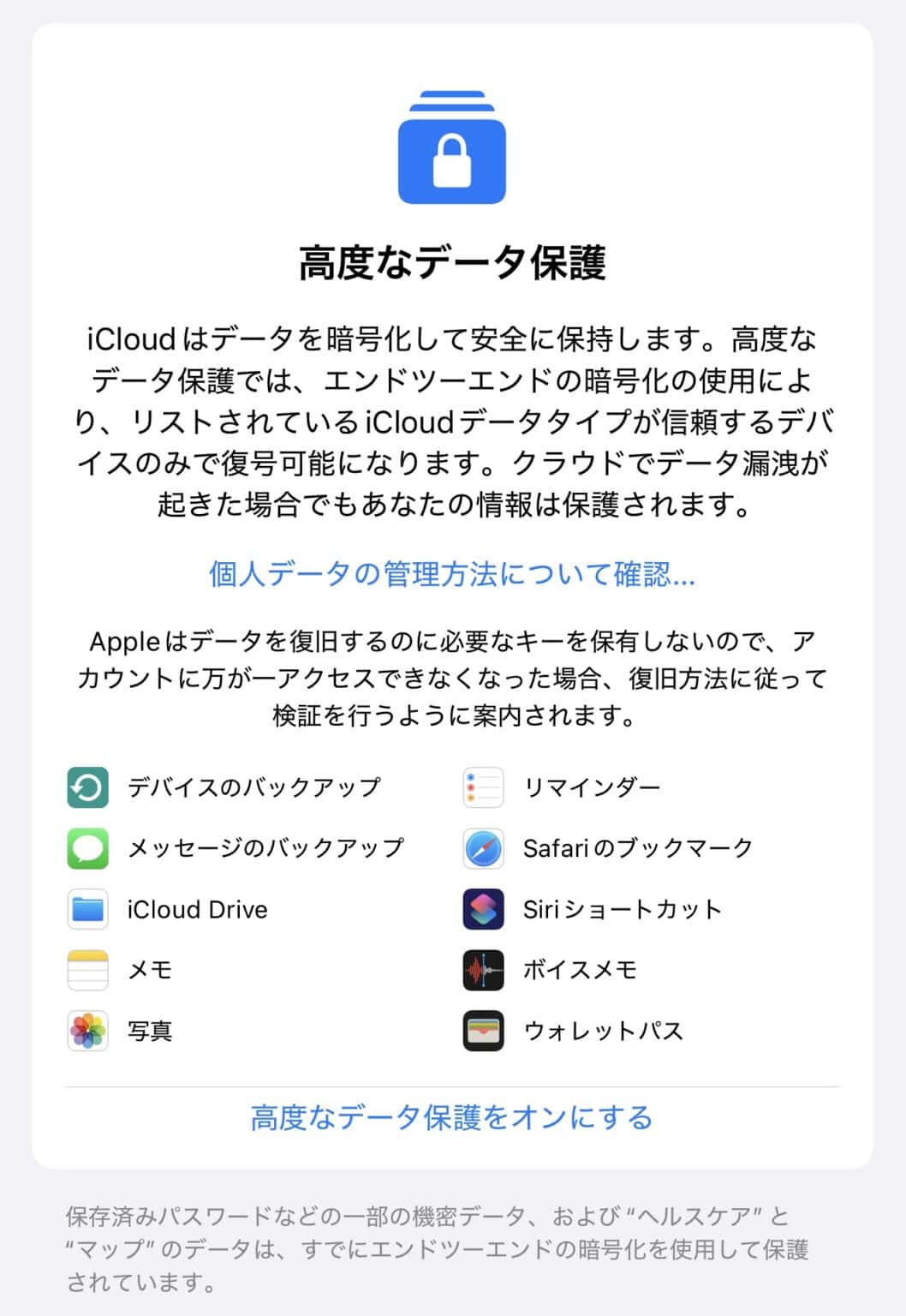Open the Safari compass icon for bookmarks
906x1316 pixels.
(x=482, y=847)
